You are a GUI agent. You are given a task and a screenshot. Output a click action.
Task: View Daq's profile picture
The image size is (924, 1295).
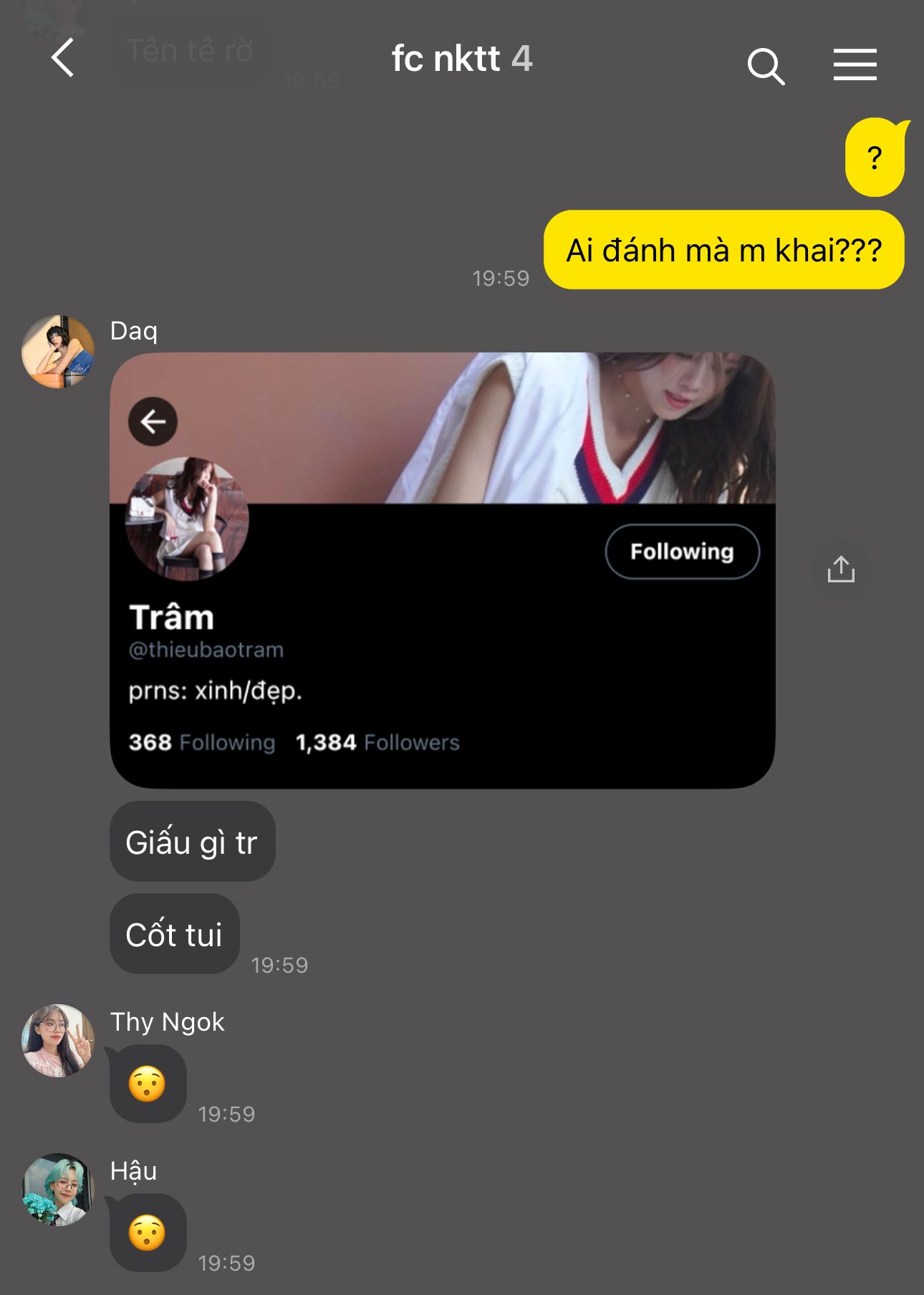click(58, 352)
